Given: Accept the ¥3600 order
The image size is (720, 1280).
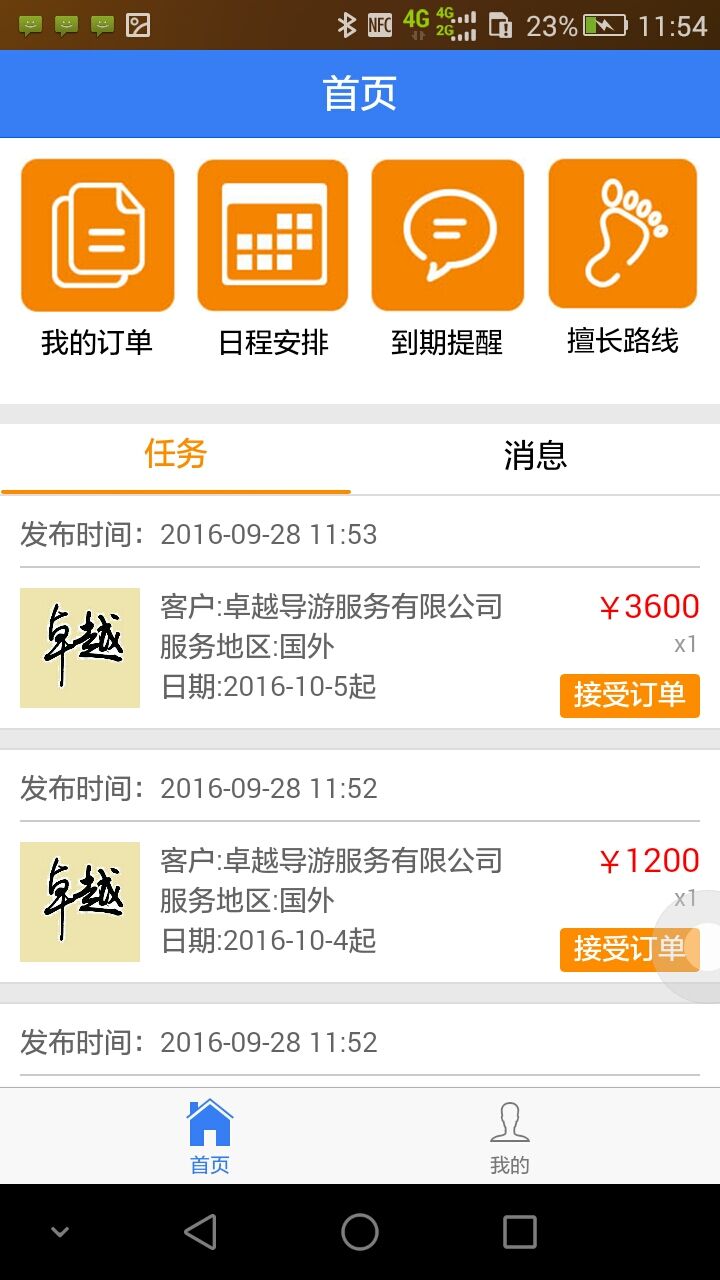Looking at the screenshot, I should 629,695.
